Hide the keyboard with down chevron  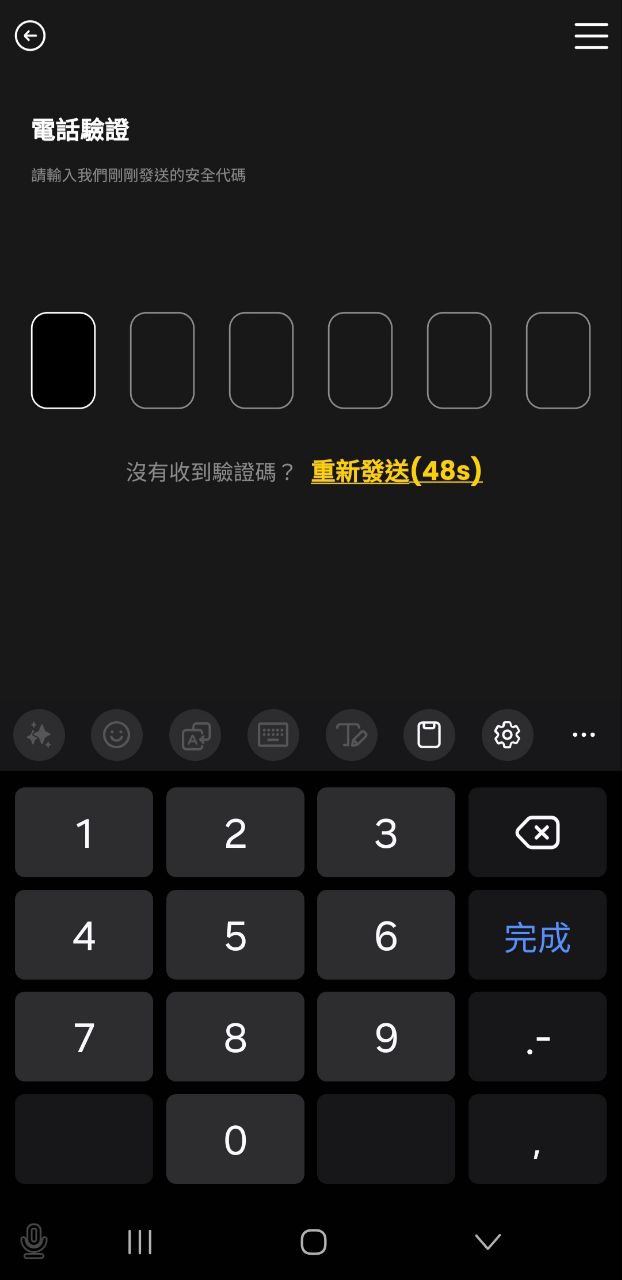[x=487, y=1241]
